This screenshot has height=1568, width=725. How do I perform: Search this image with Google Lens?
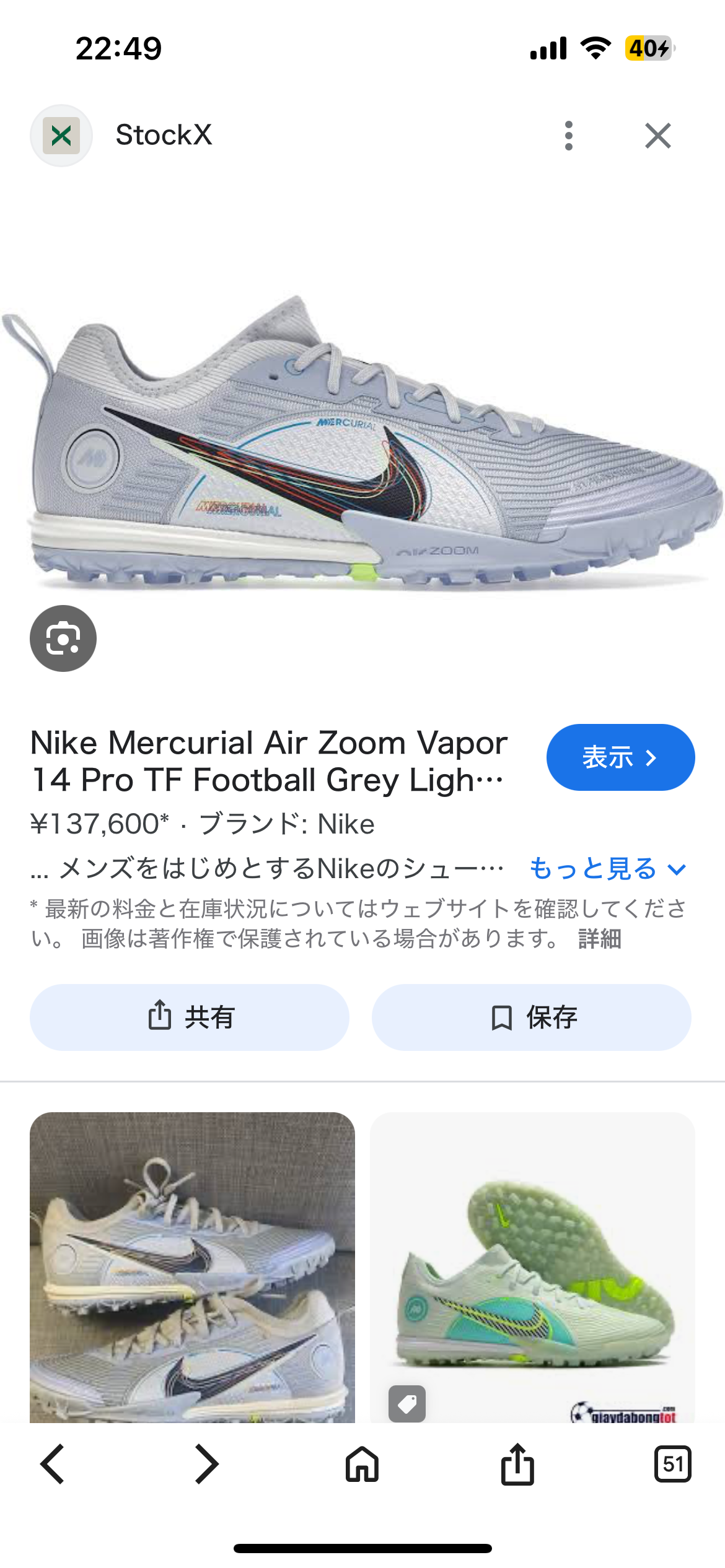(x=63, y=638)
